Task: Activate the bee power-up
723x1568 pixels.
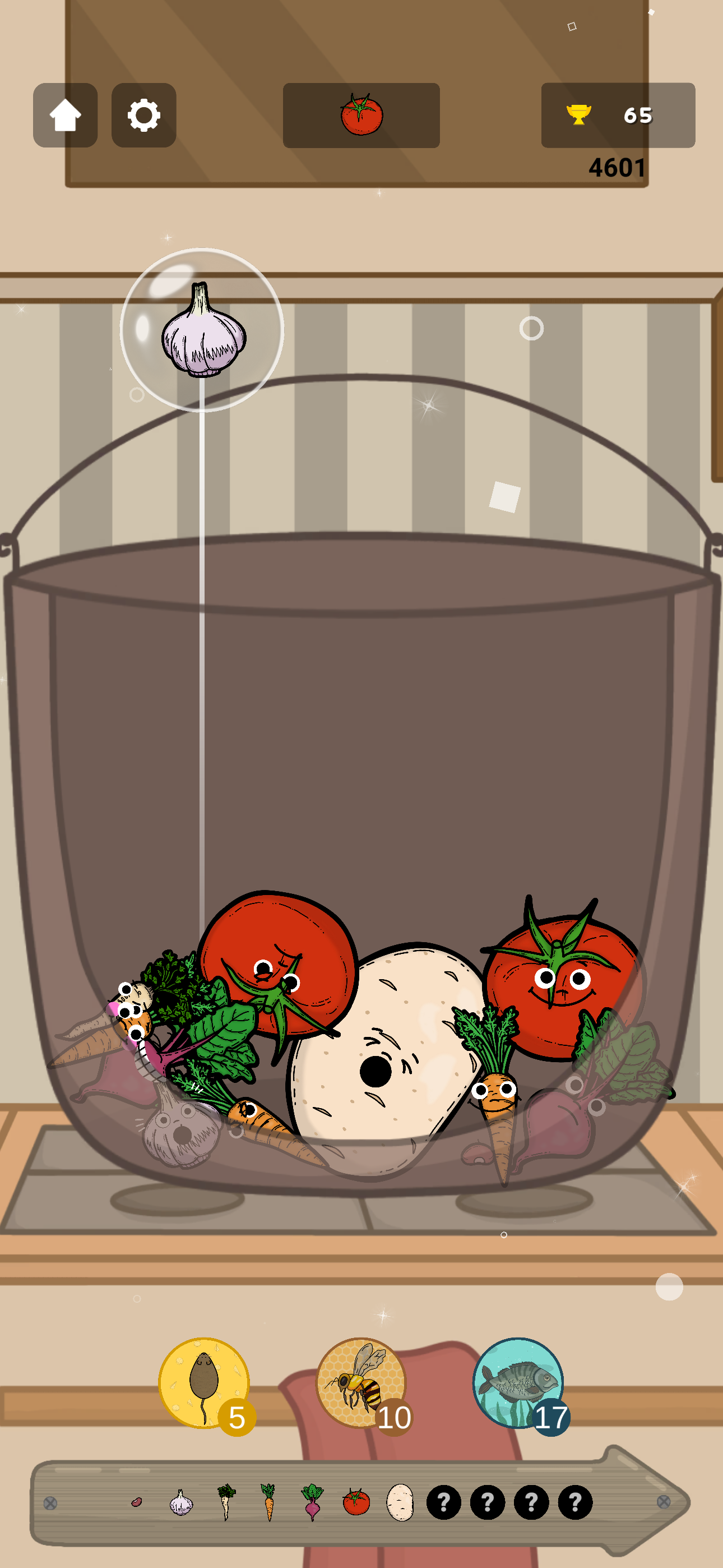Action: (x=361, y=1383)
